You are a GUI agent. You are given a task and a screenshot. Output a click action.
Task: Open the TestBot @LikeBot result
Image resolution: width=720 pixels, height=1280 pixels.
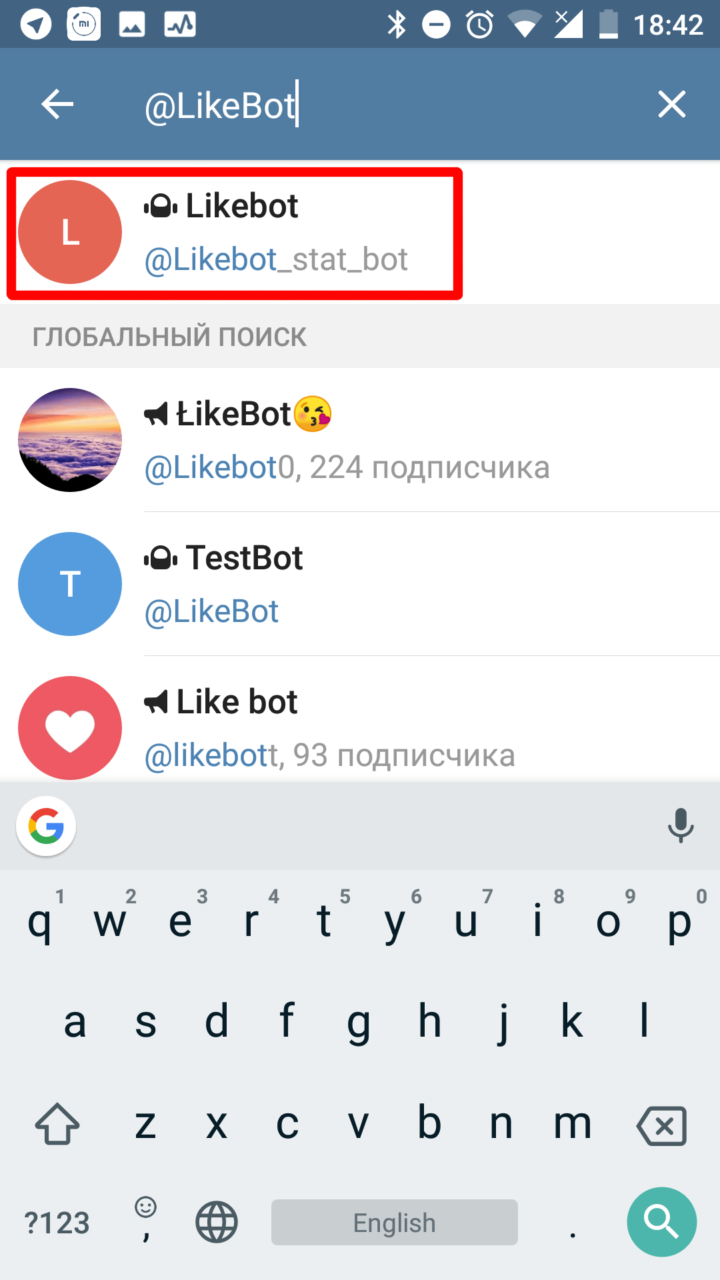[360, 584]
